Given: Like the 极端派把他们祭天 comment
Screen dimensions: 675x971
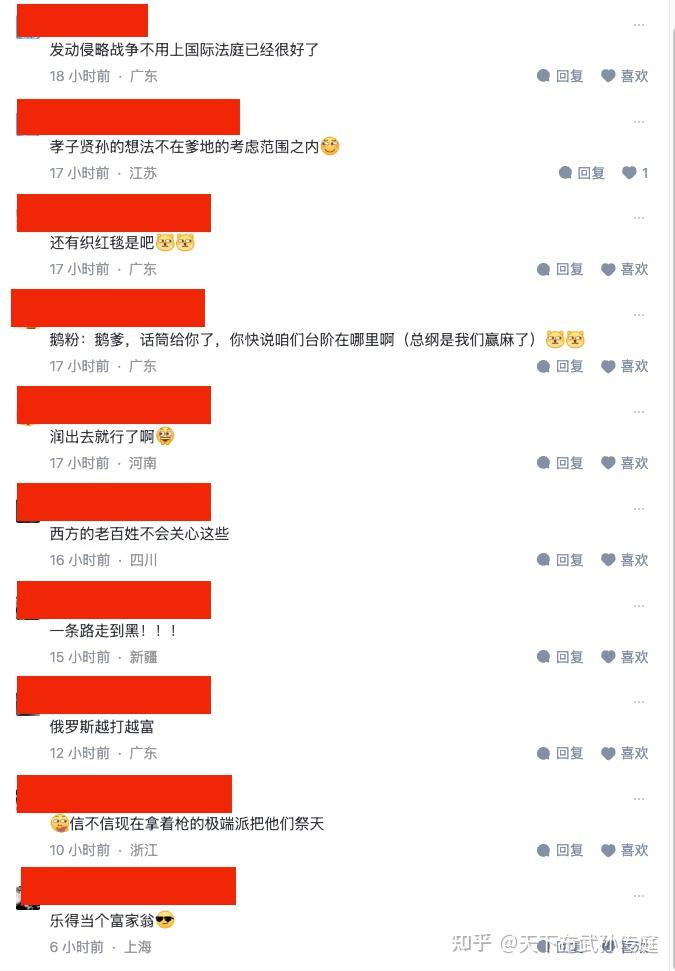Looking at the screenshot, I should click(x=625, y=850).
